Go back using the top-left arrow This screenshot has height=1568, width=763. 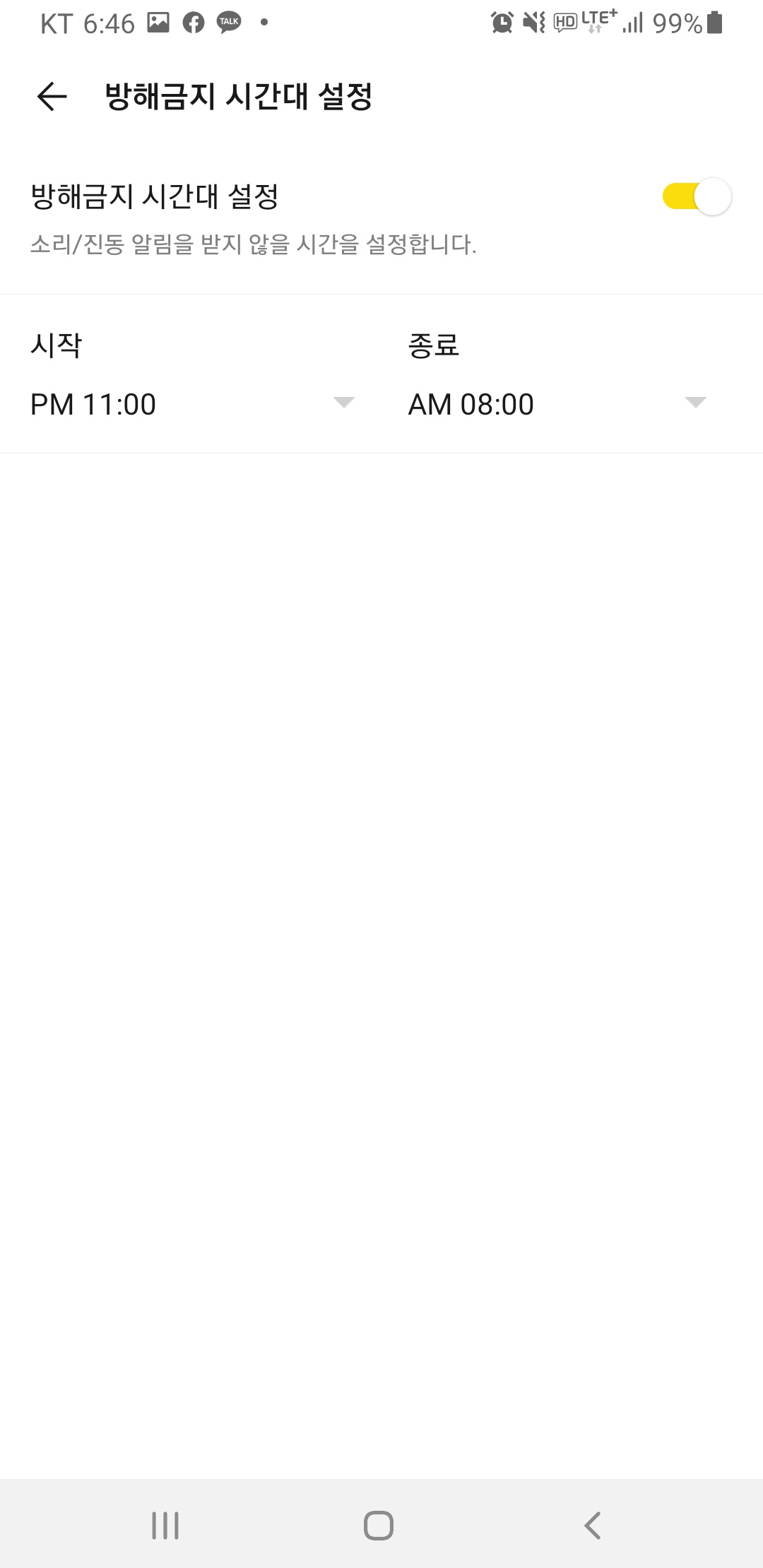tap(52, 97)
